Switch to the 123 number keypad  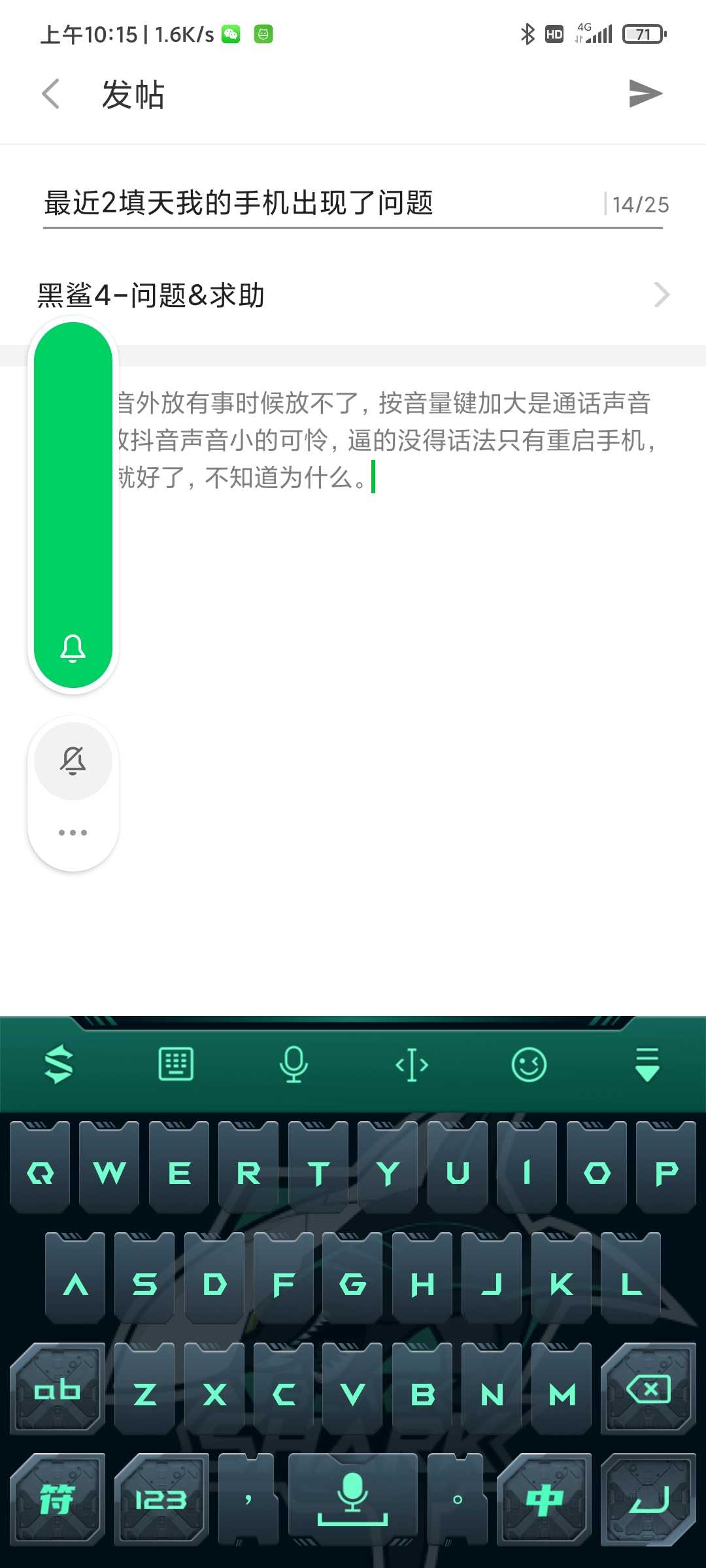161,1499
